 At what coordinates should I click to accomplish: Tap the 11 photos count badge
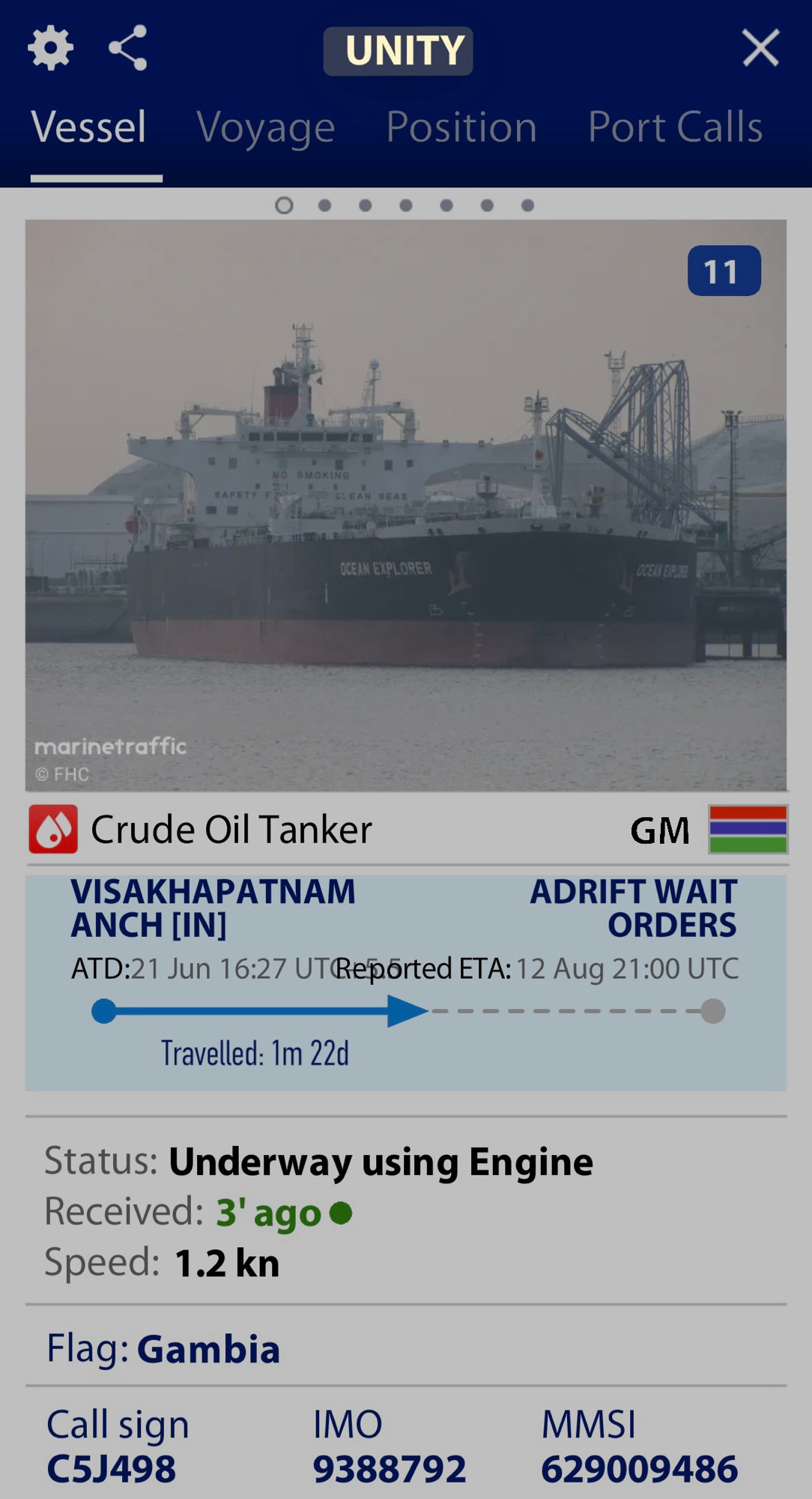(724, 271)
